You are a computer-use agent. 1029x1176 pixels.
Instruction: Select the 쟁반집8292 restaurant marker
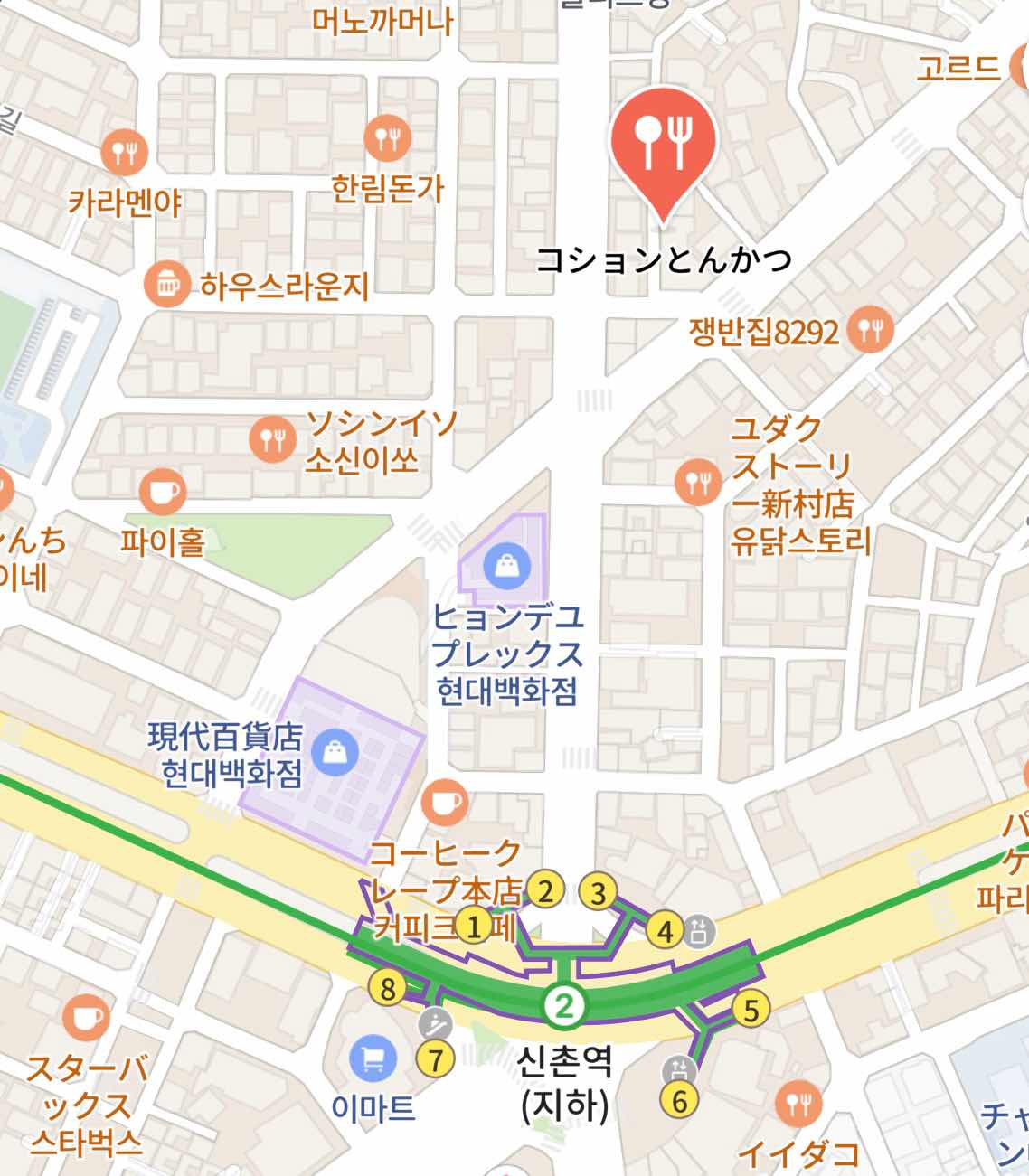coord(871,330)
